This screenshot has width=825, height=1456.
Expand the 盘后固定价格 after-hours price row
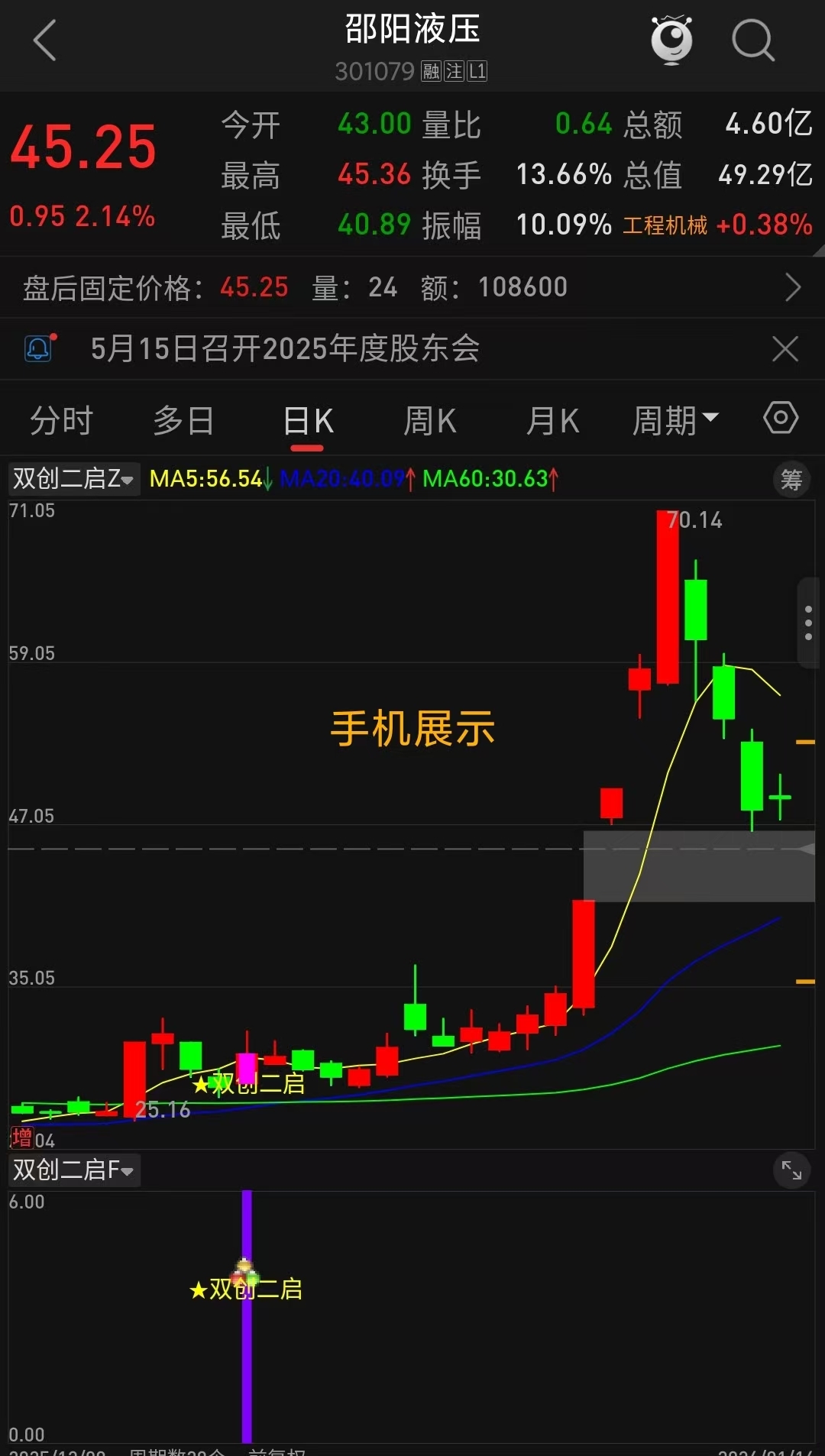pos(793,288)
